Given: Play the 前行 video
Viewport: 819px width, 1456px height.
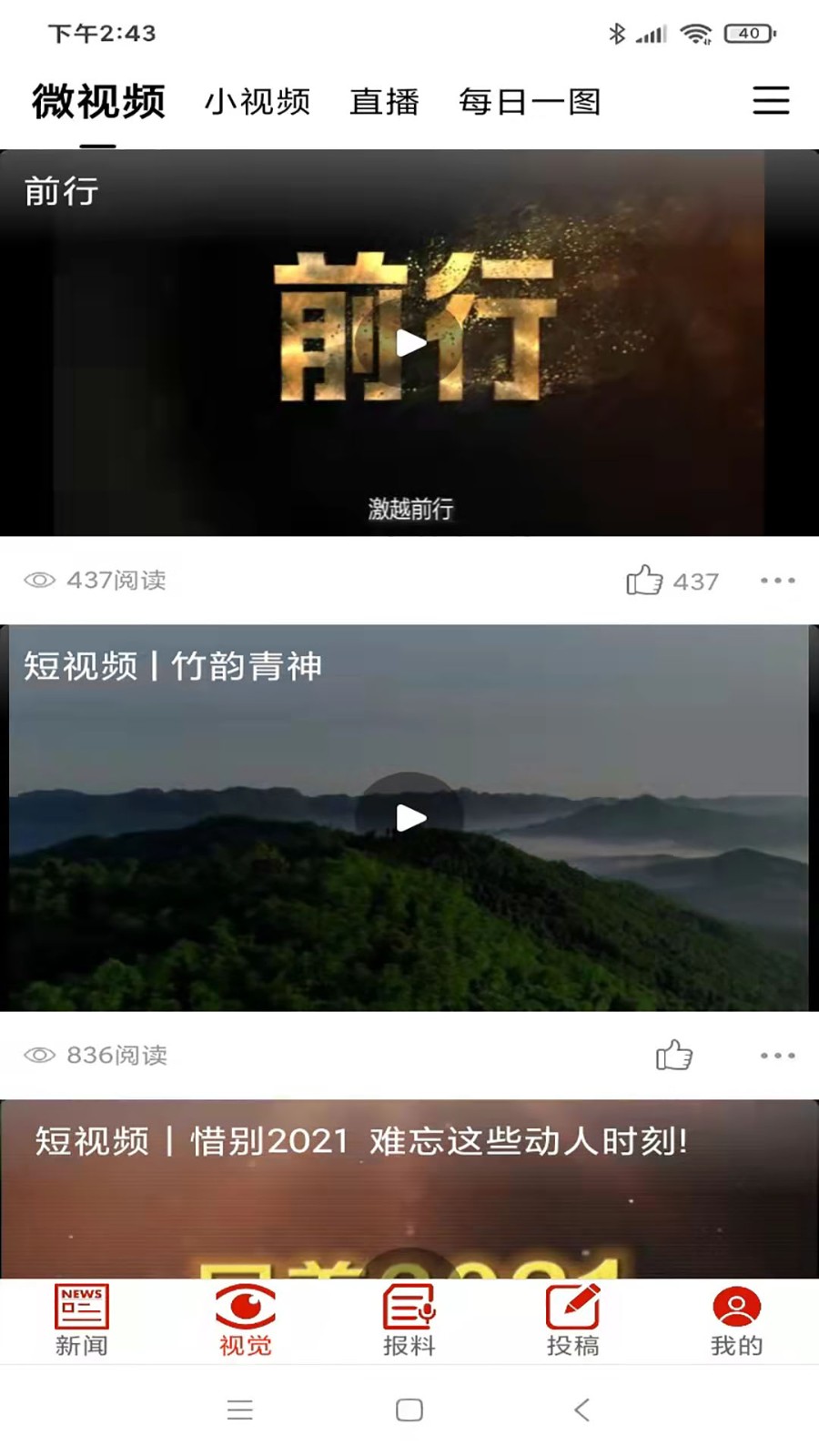Looking at the screenshot, I should (410, 343).
